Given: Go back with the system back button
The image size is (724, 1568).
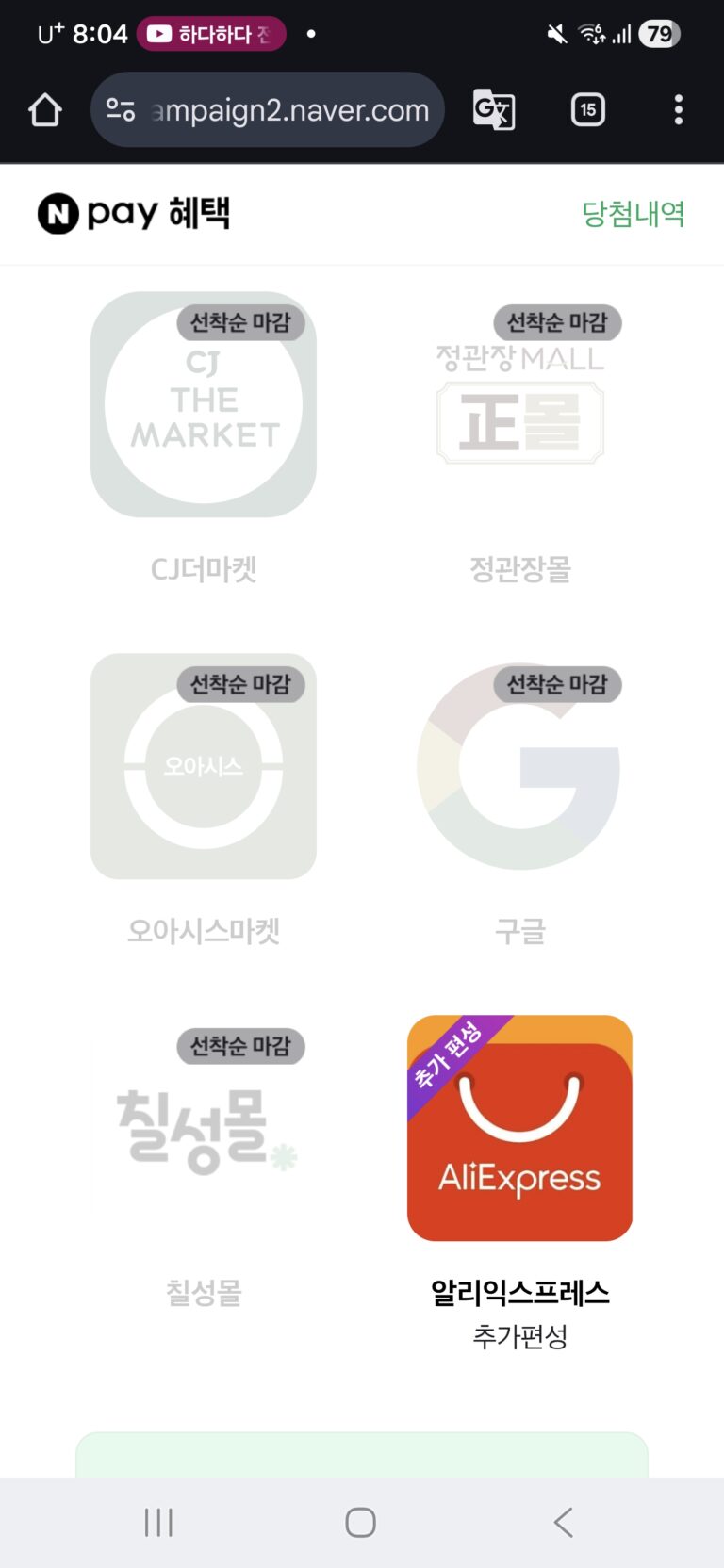Looking at the screenshot, I should (563, 1522).
